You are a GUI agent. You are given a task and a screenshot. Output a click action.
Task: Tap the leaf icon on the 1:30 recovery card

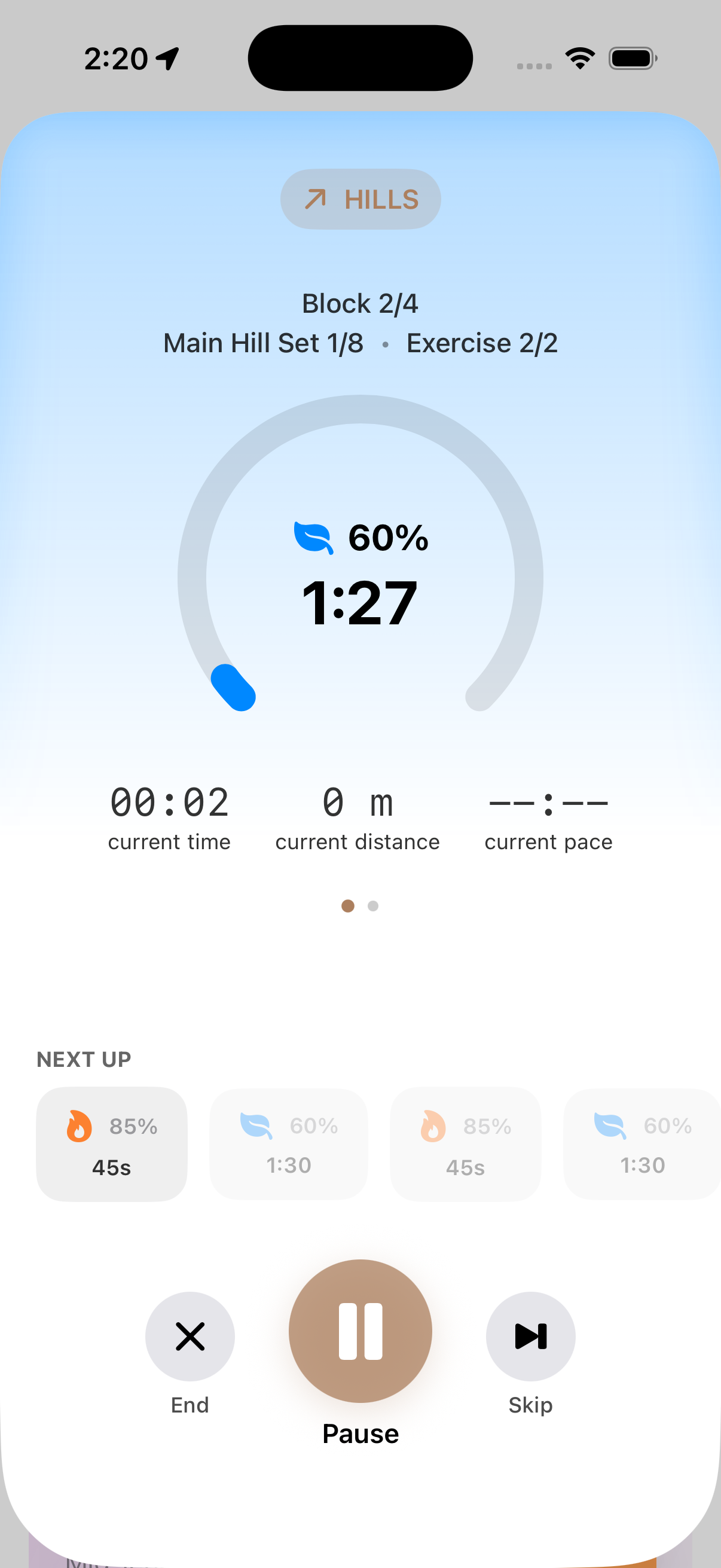256,1126
